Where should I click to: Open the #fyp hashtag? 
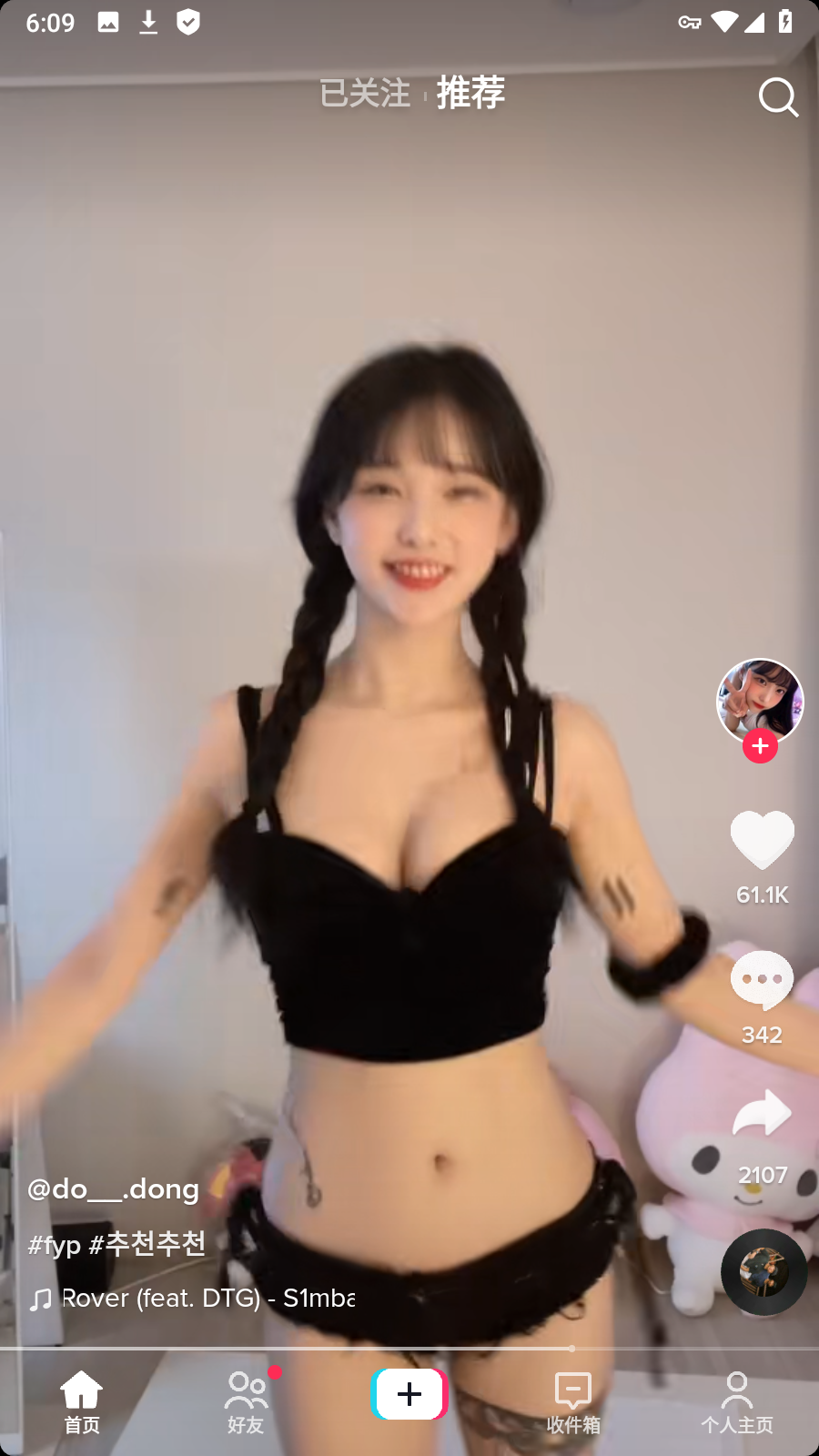click(x=55, y=1244)
